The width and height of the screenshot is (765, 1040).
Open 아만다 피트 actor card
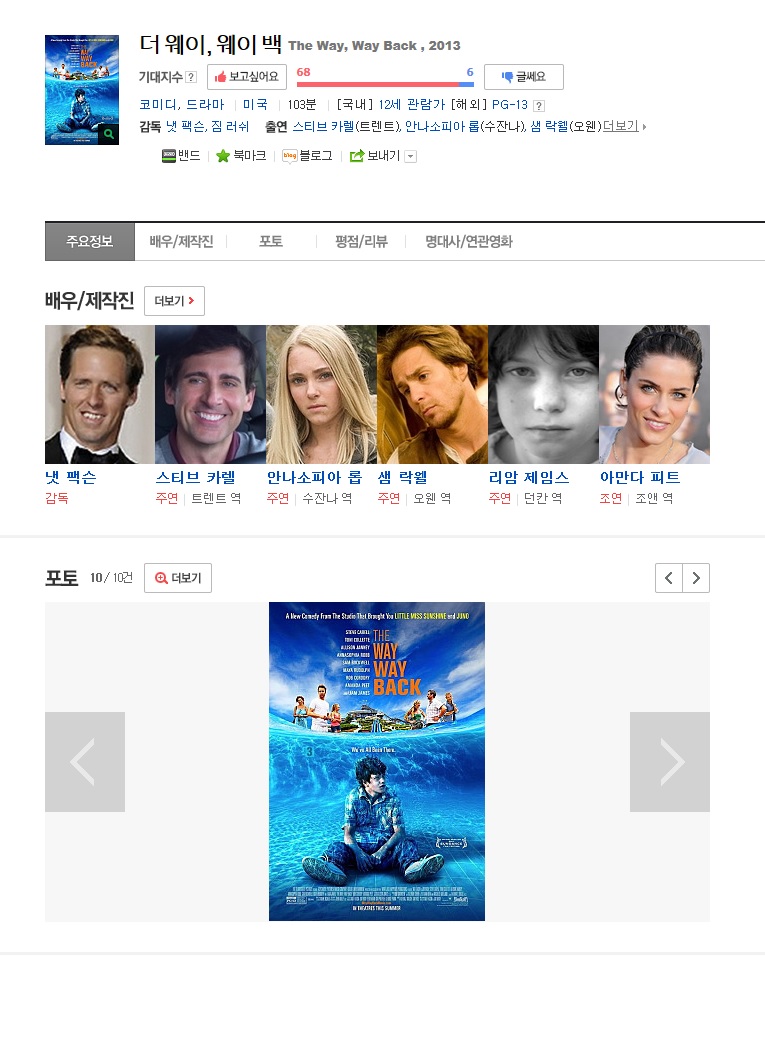[640, 478]
